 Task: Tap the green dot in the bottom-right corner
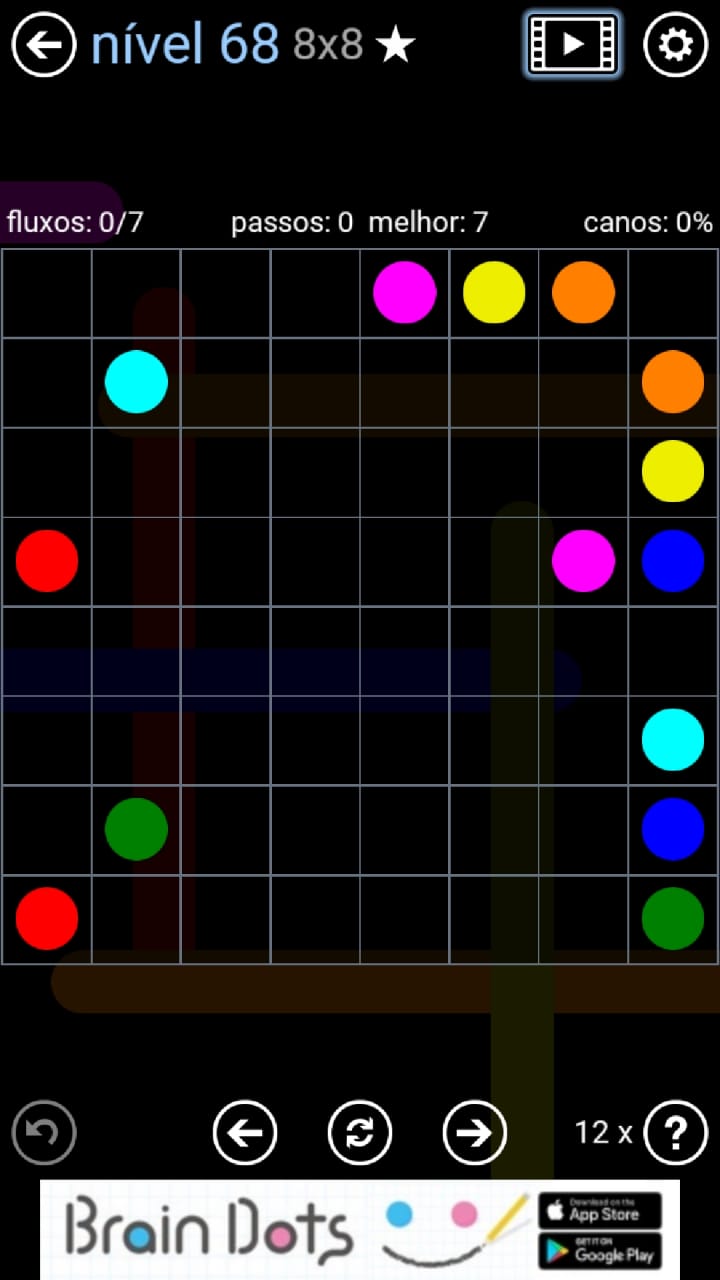click(x=673, y=918)
